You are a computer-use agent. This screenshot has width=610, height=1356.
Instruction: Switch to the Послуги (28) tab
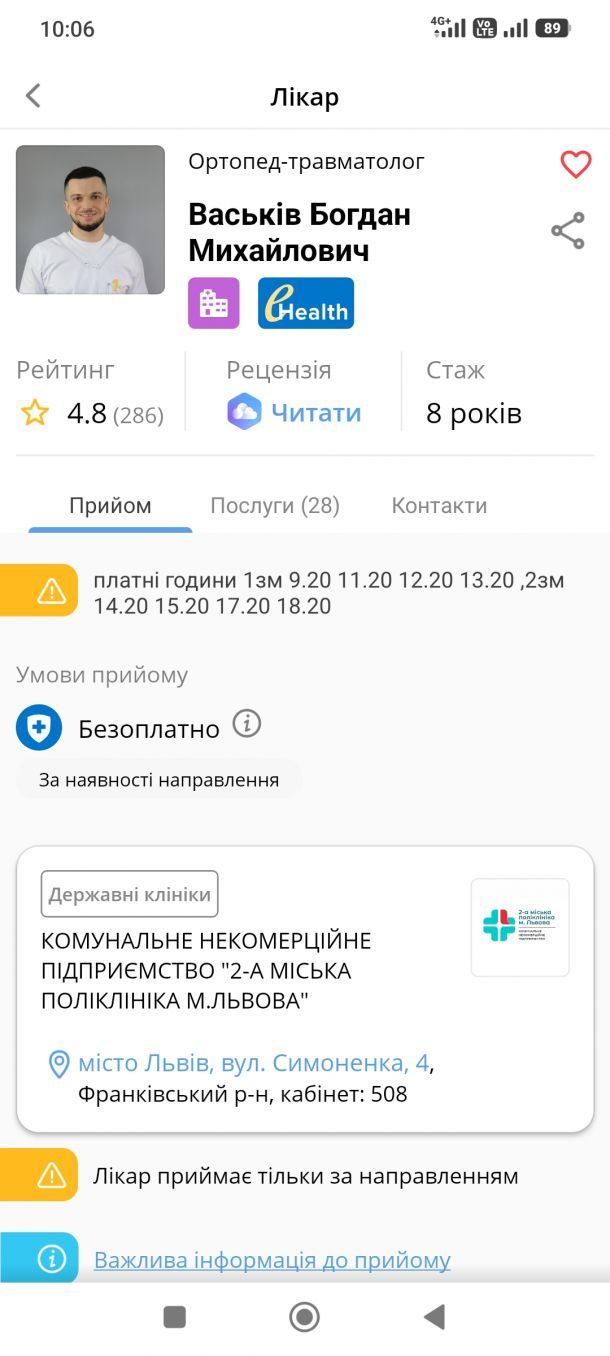pyautogui.click(x=274, y=506)
